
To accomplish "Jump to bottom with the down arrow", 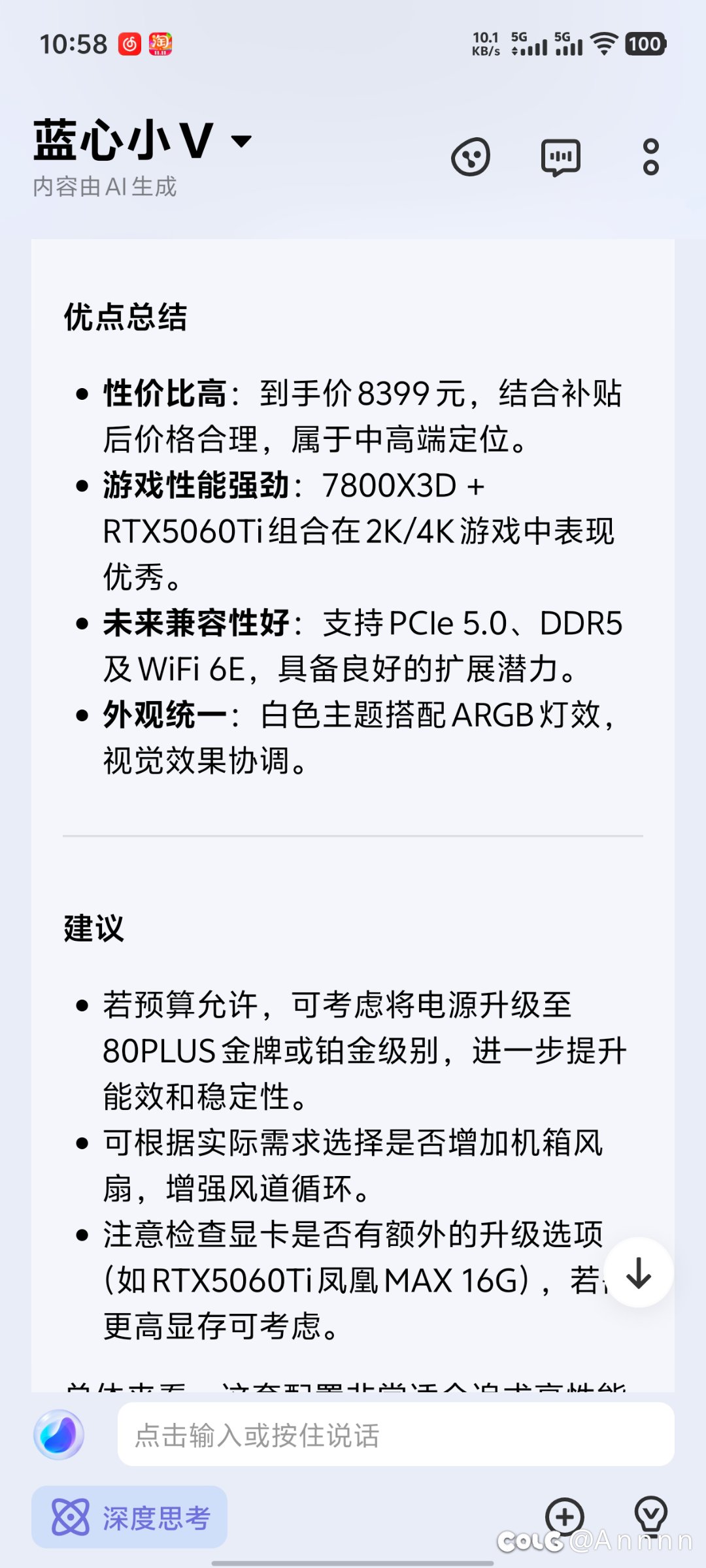I will pyautogui.click(x=639, y=1272).
